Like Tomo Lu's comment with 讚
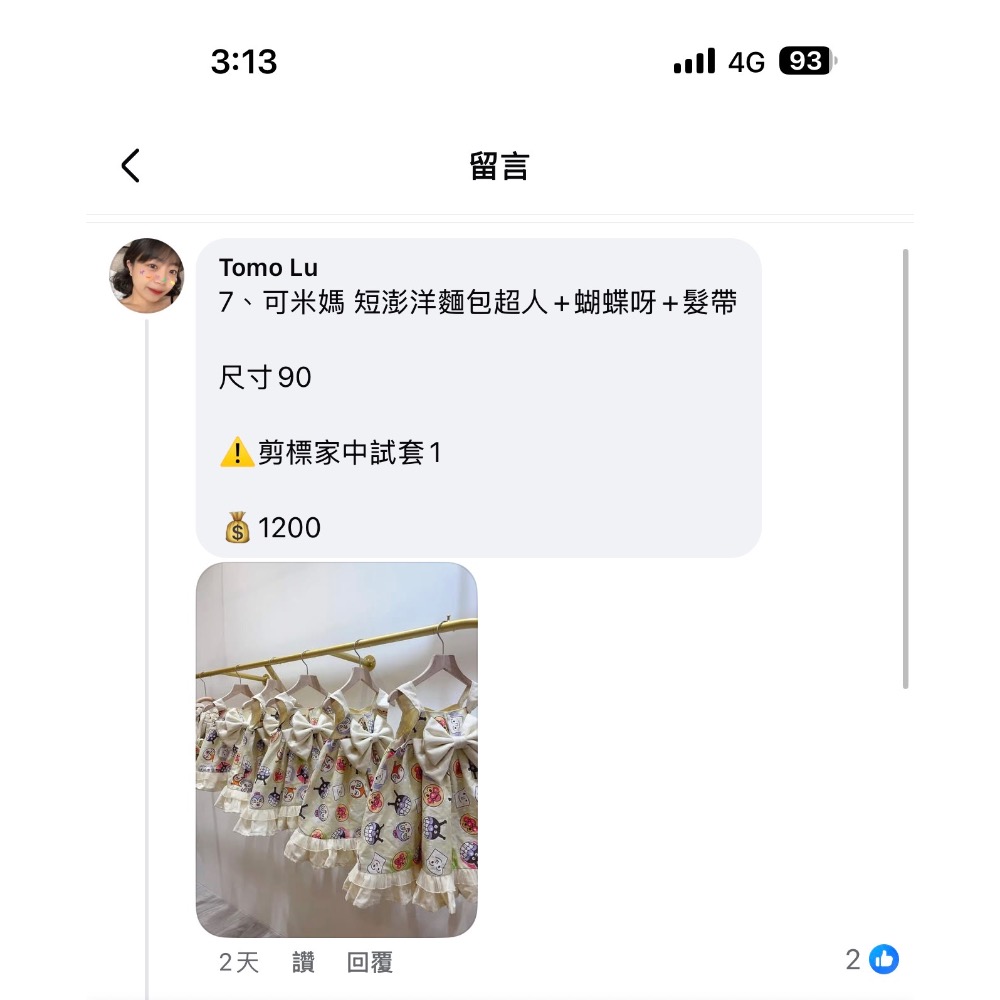 [x=303, y=962]
